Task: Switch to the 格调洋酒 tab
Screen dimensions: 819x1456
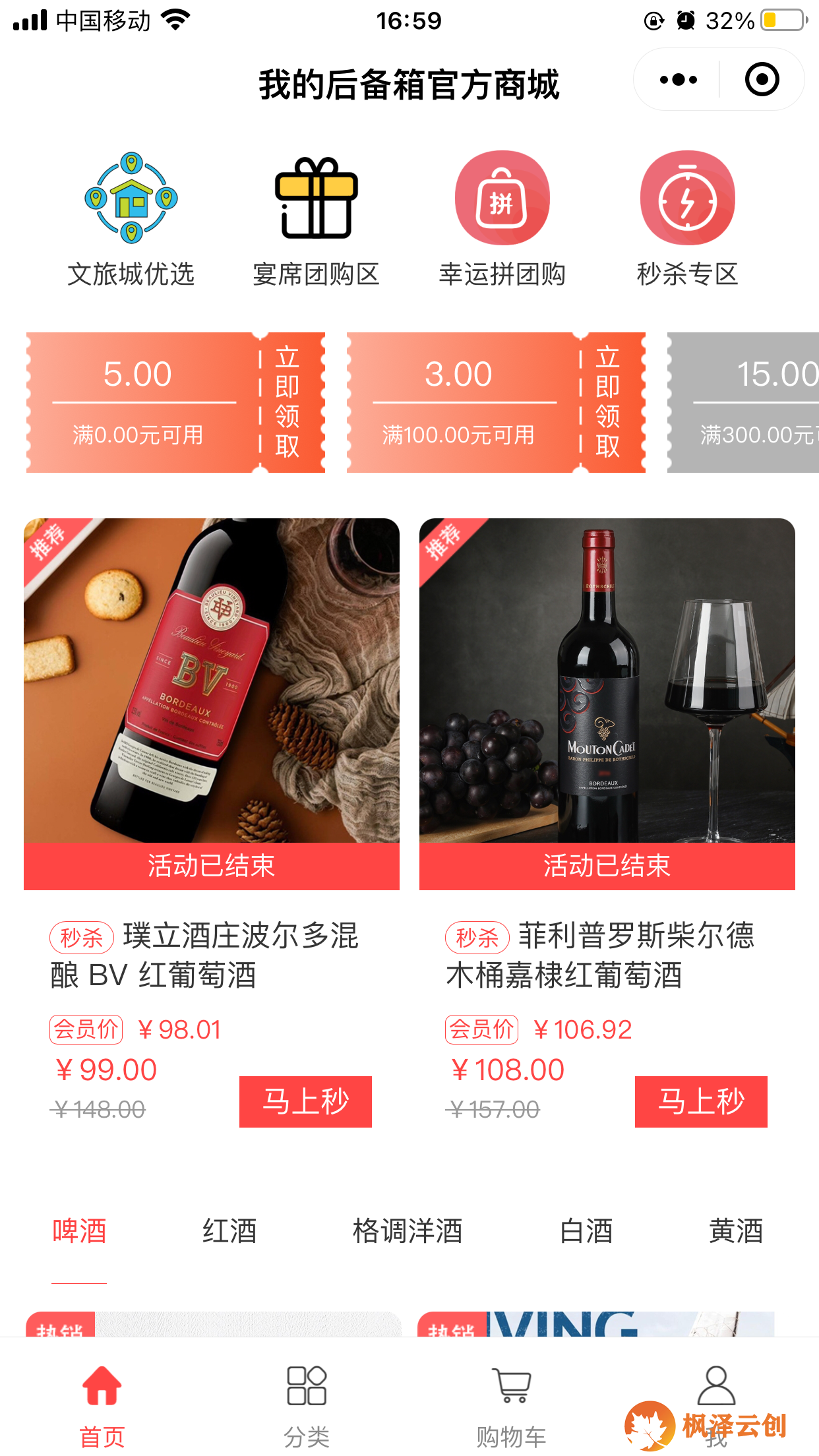Action: pos(408,1230)
